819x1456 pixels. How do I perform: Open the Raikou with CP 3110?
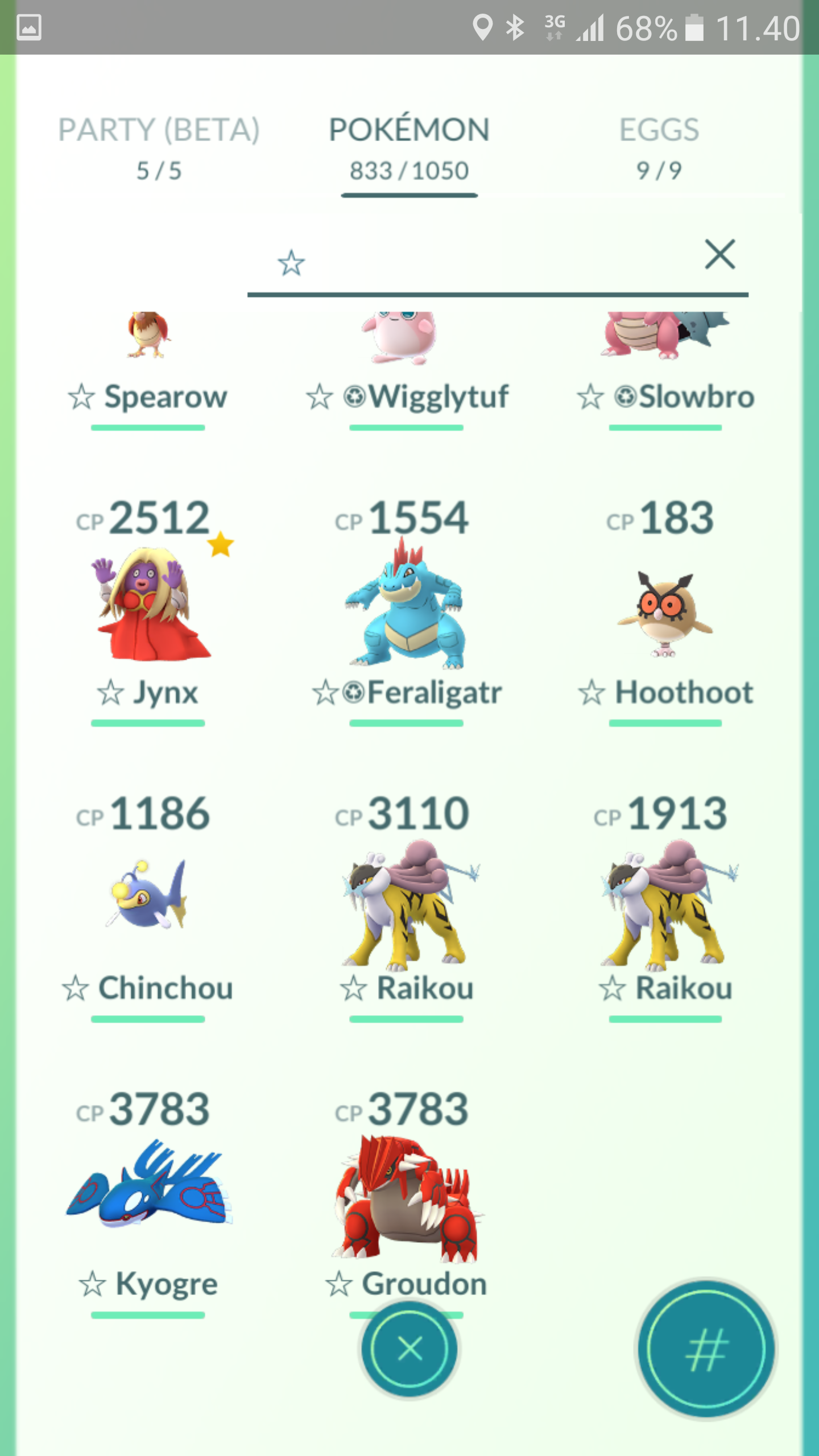click(407, 907)
